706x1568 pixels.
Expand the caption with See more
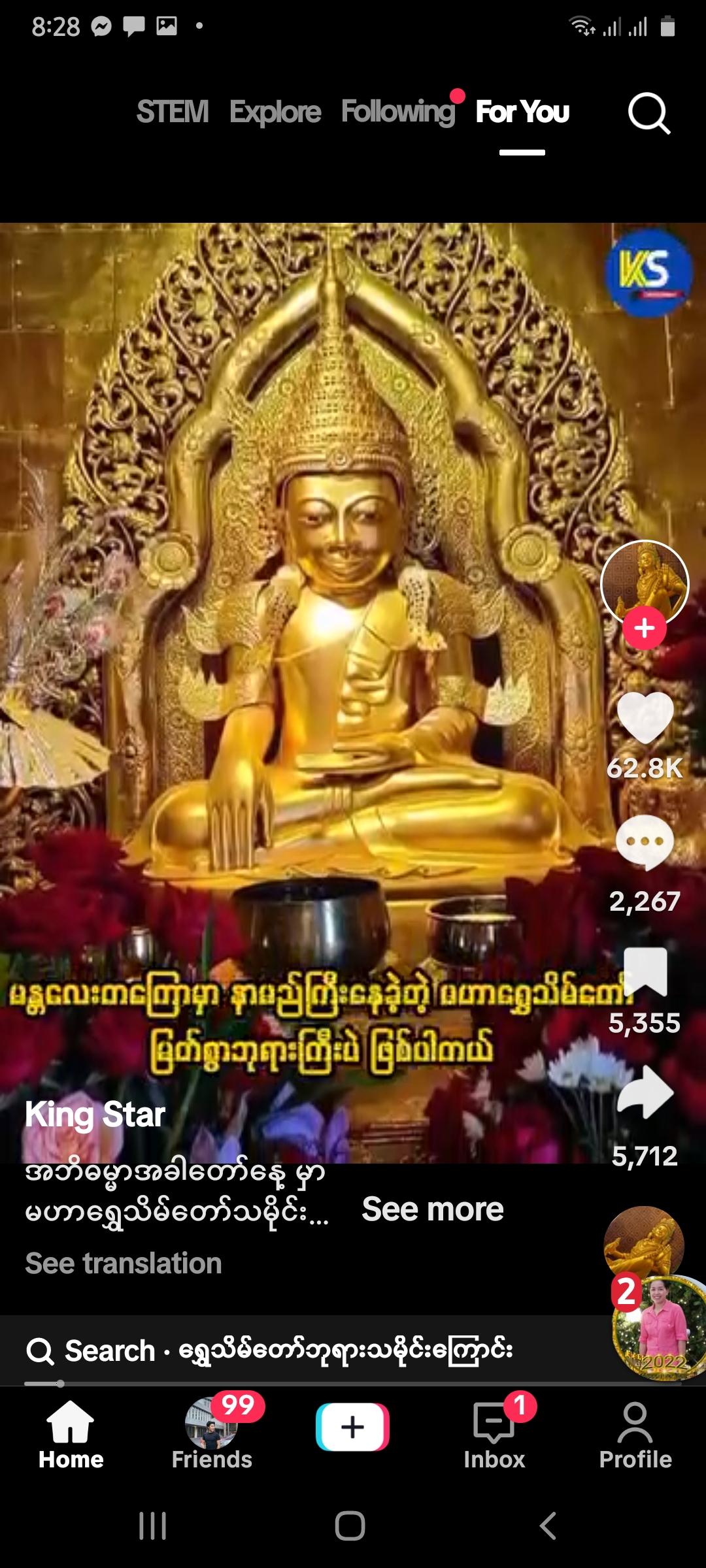tap(433, 1209)
